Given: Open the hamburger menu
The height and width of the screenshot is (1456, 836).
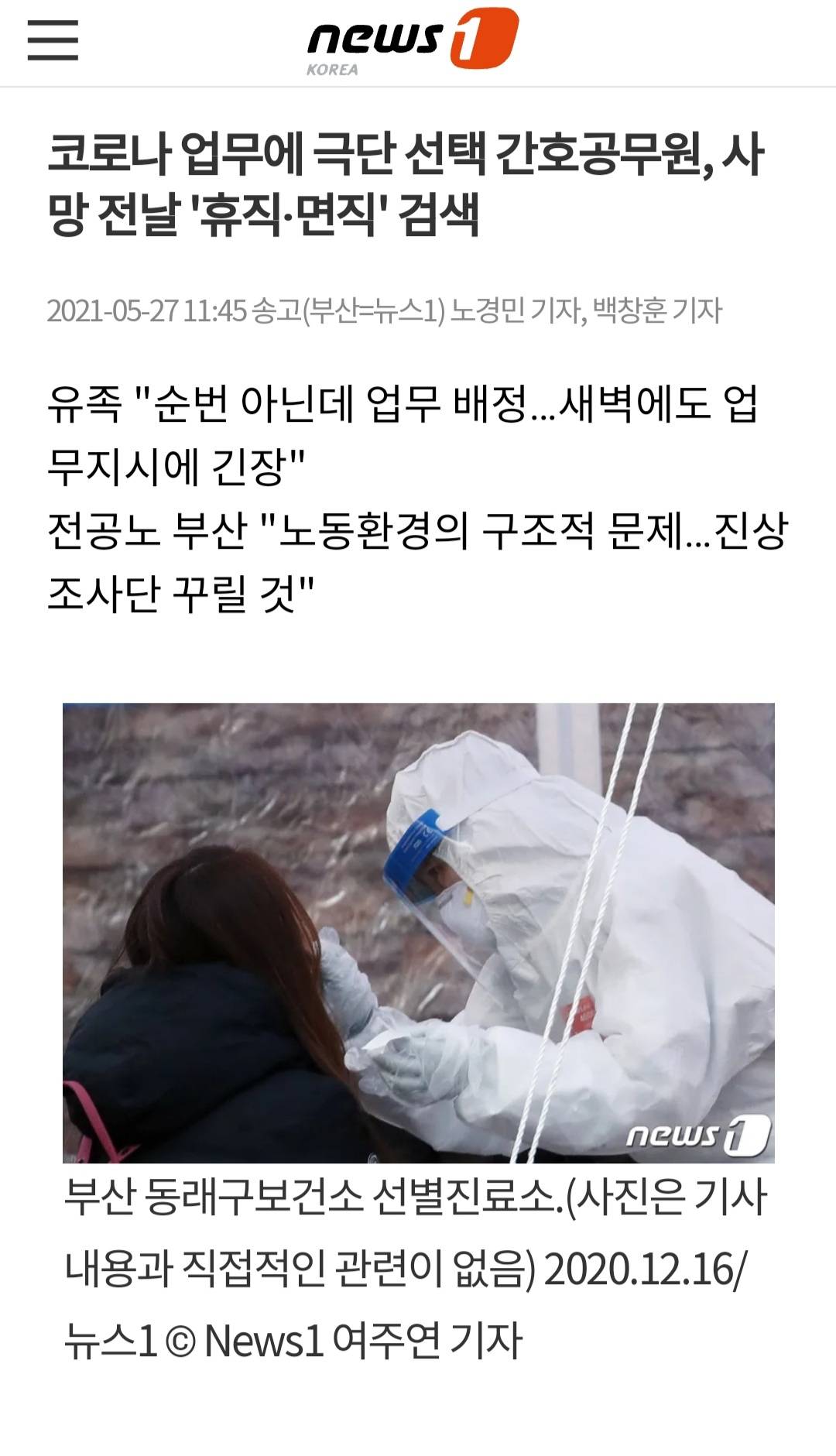Looking at the screenshot, I should tap(53, 40).
